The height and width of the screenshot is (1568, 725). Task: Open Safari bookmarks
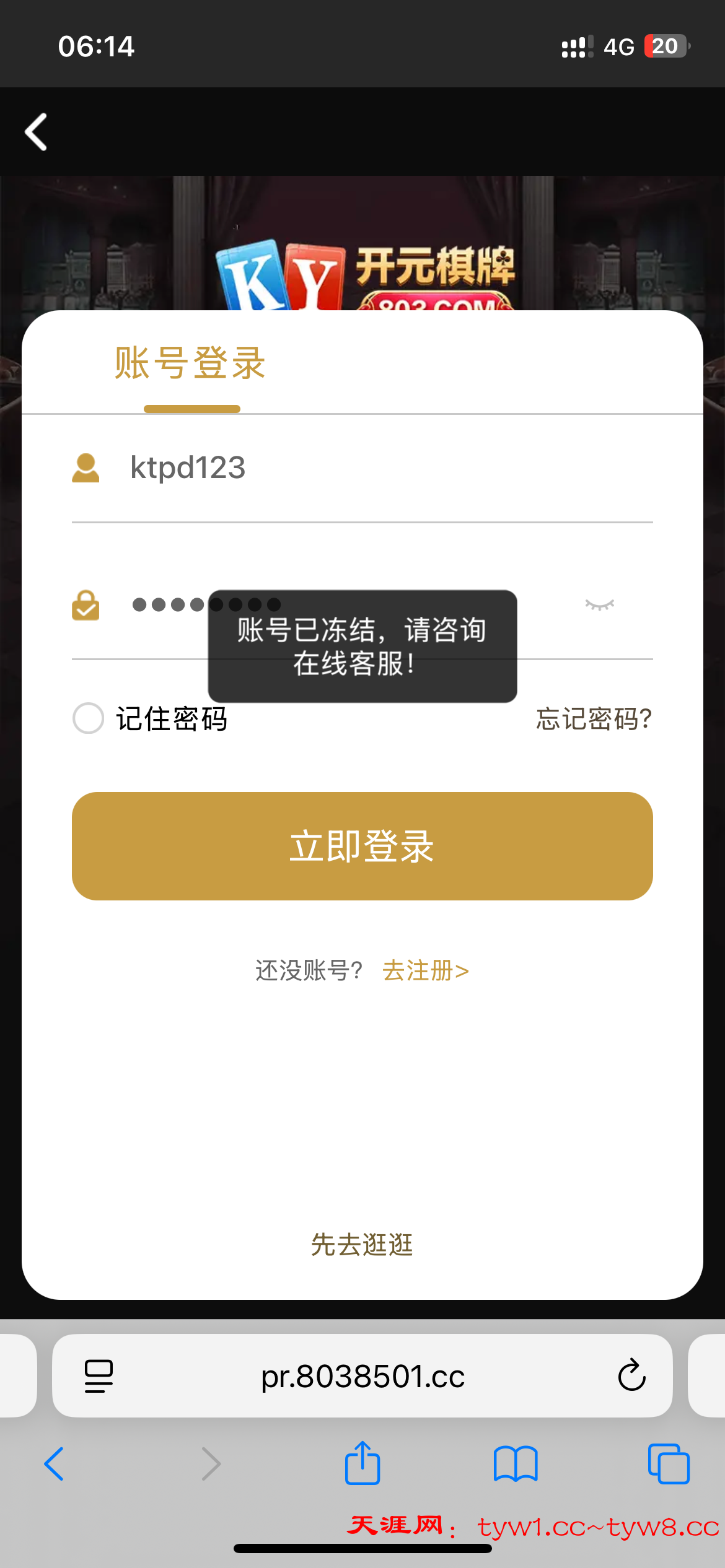pyautogui.click(x=516, y=1464)
